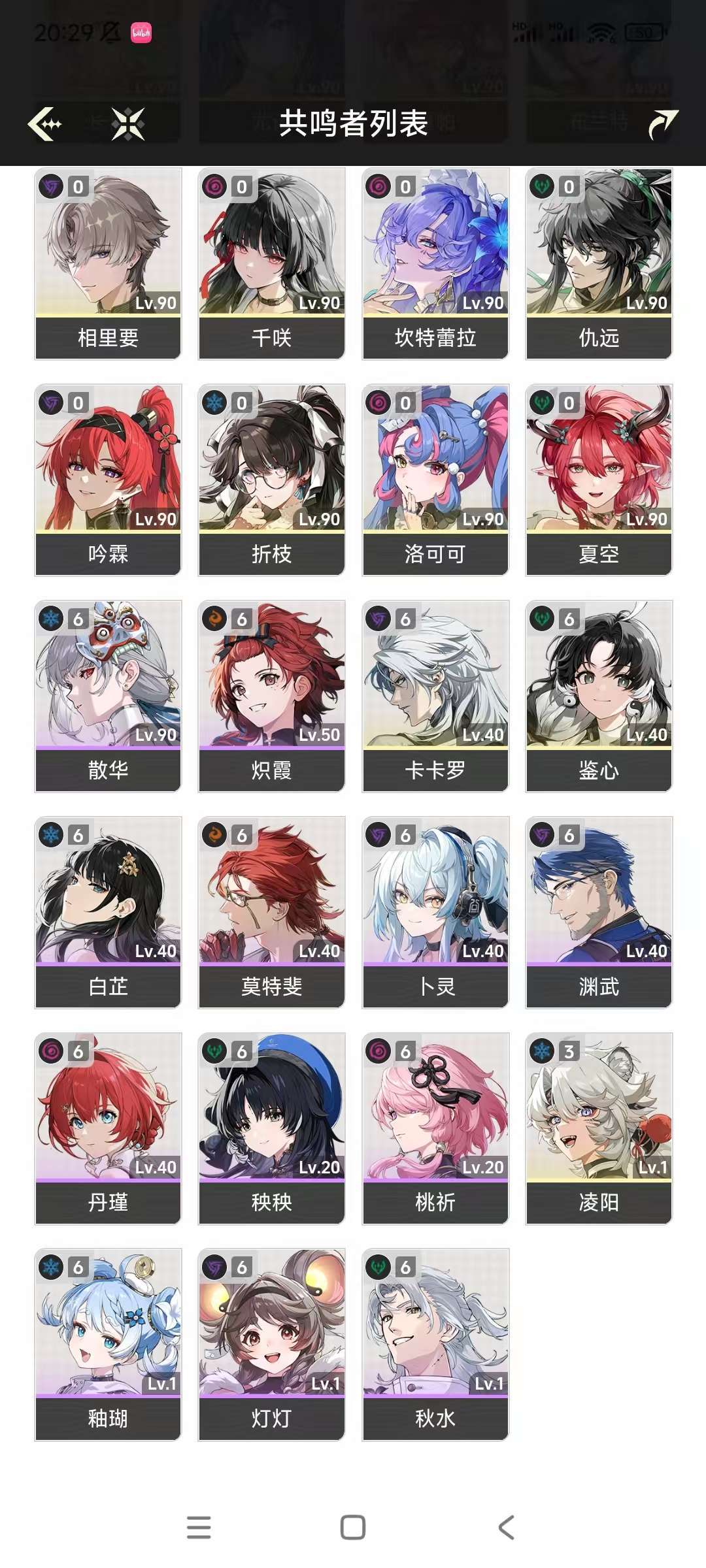The image size is (706, 1568).
Task: Open 卜灵's character card
Action: [x=435, y=912]
